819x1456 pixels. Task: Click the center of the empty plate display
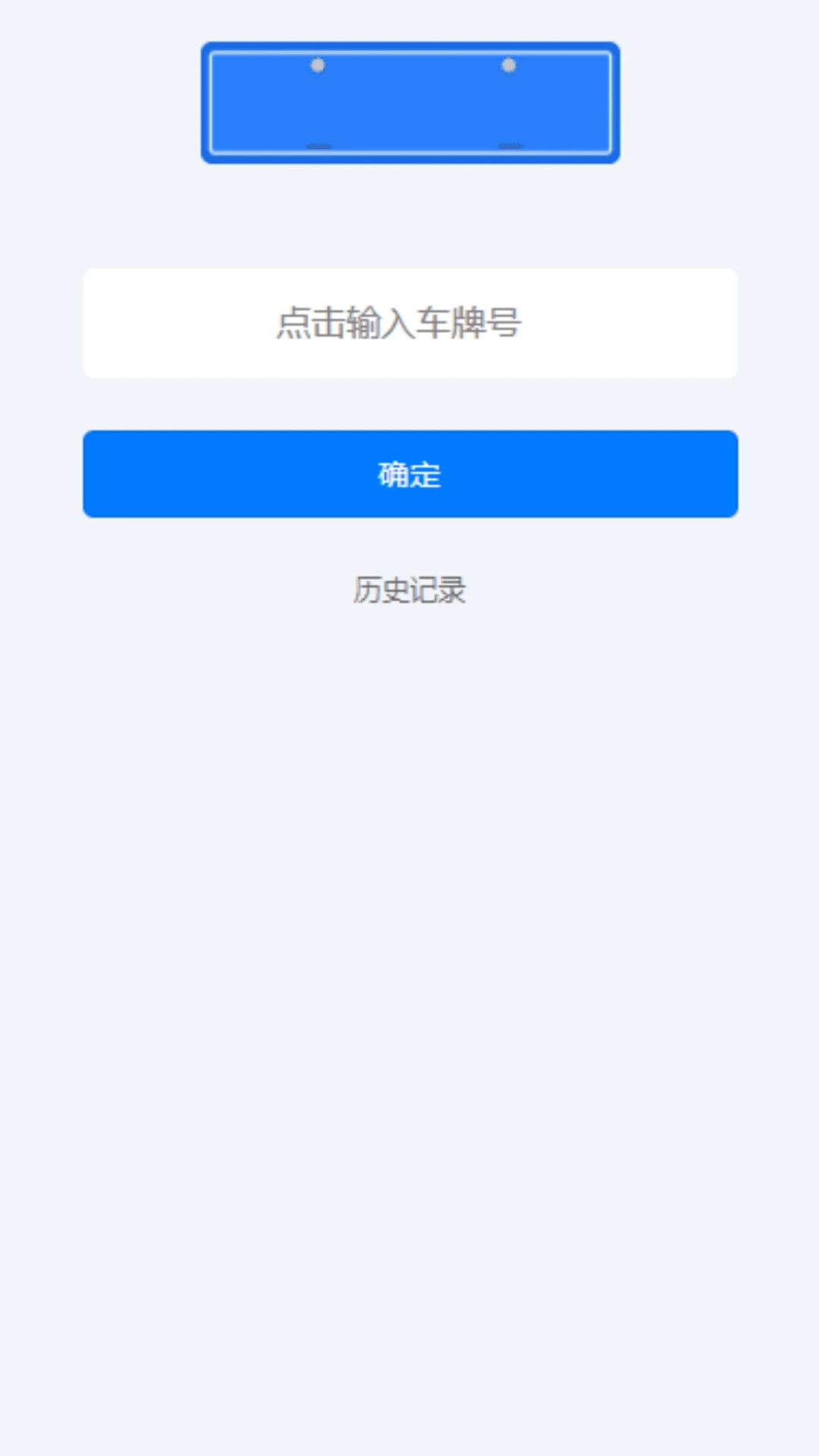409,102
